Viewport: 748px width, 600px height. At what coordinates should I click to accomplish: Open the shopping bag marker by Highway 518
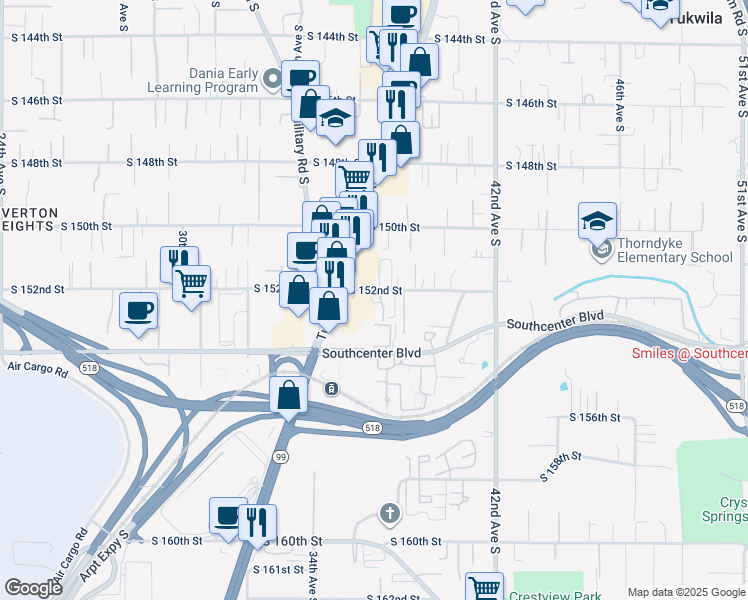pos(288,393)
